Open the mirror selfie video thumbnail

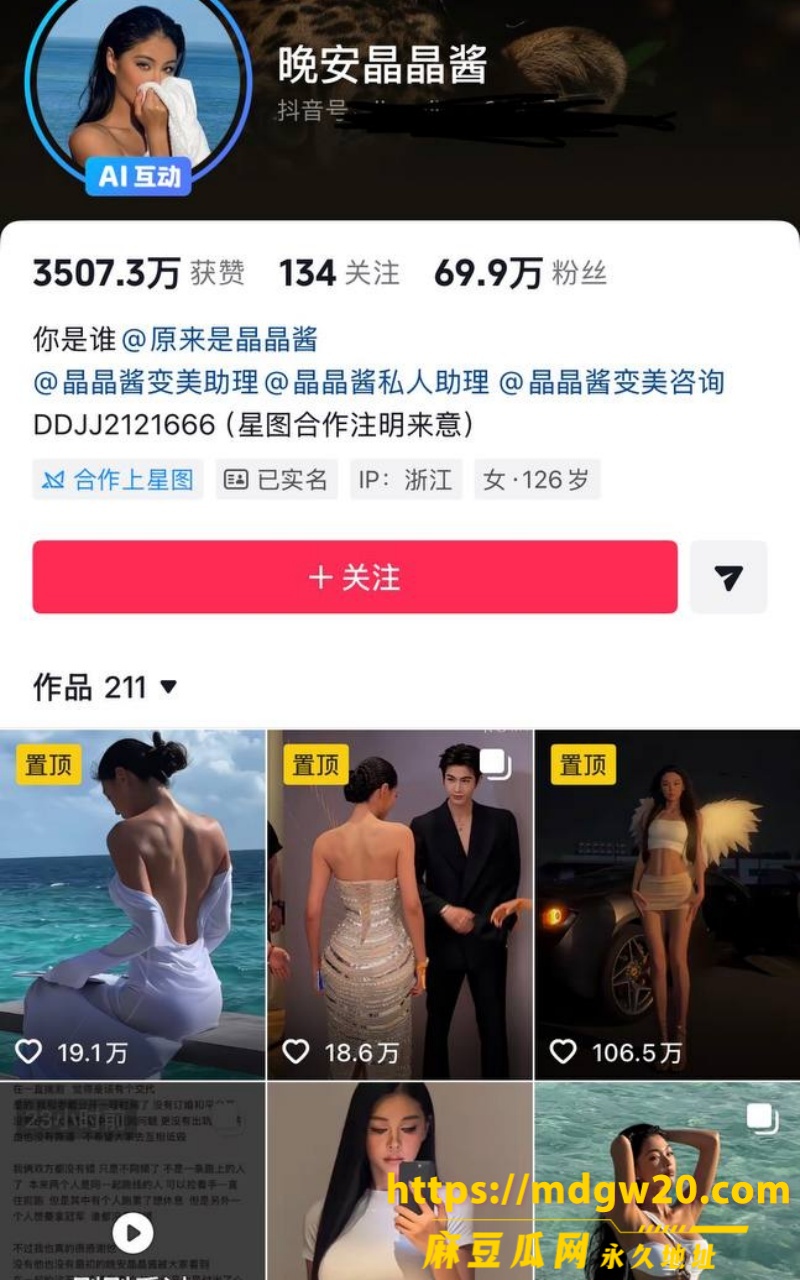pos(400,1181)
